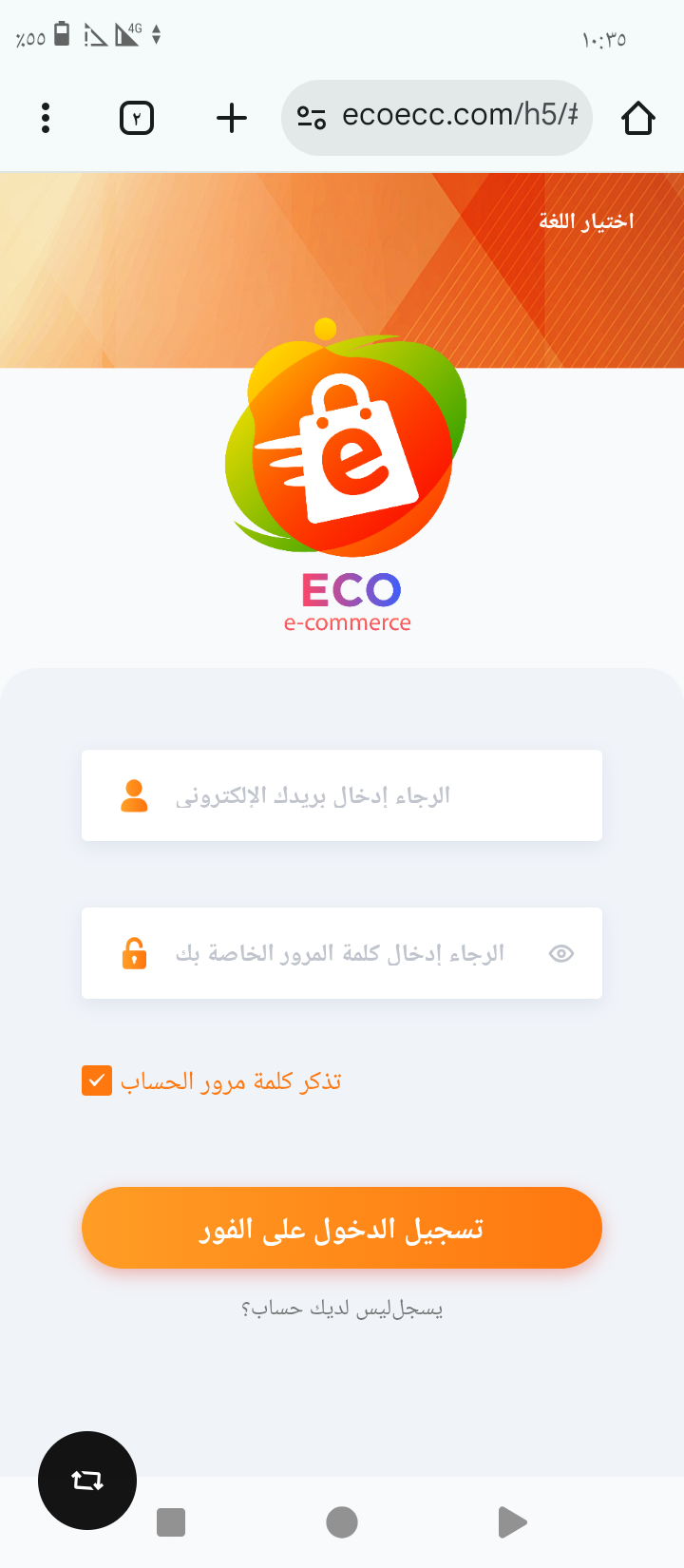Show the password with the eye icon

coord(561,953)
